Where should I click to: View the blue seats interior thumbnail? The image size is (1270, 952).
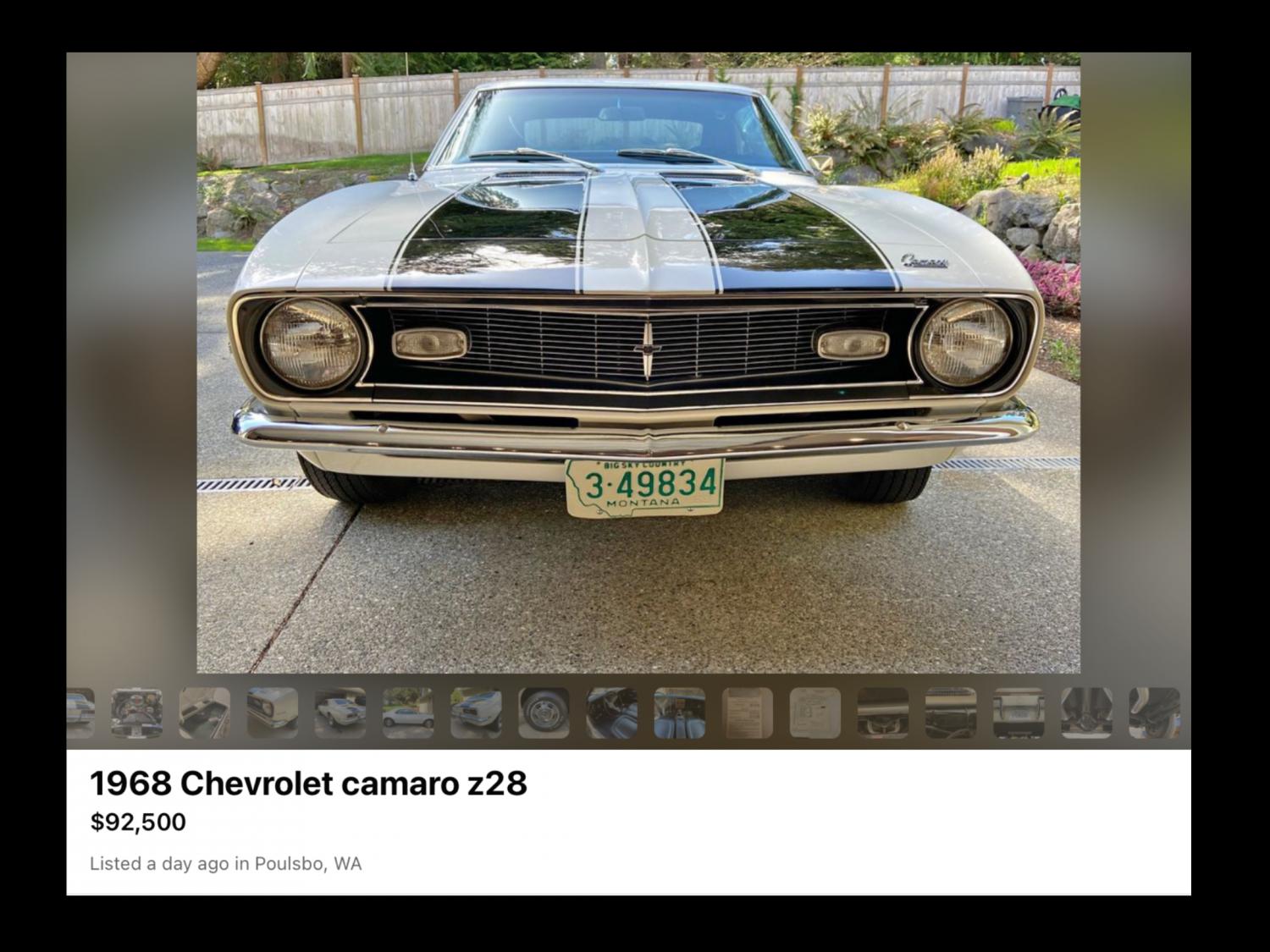tap(679, 713)
